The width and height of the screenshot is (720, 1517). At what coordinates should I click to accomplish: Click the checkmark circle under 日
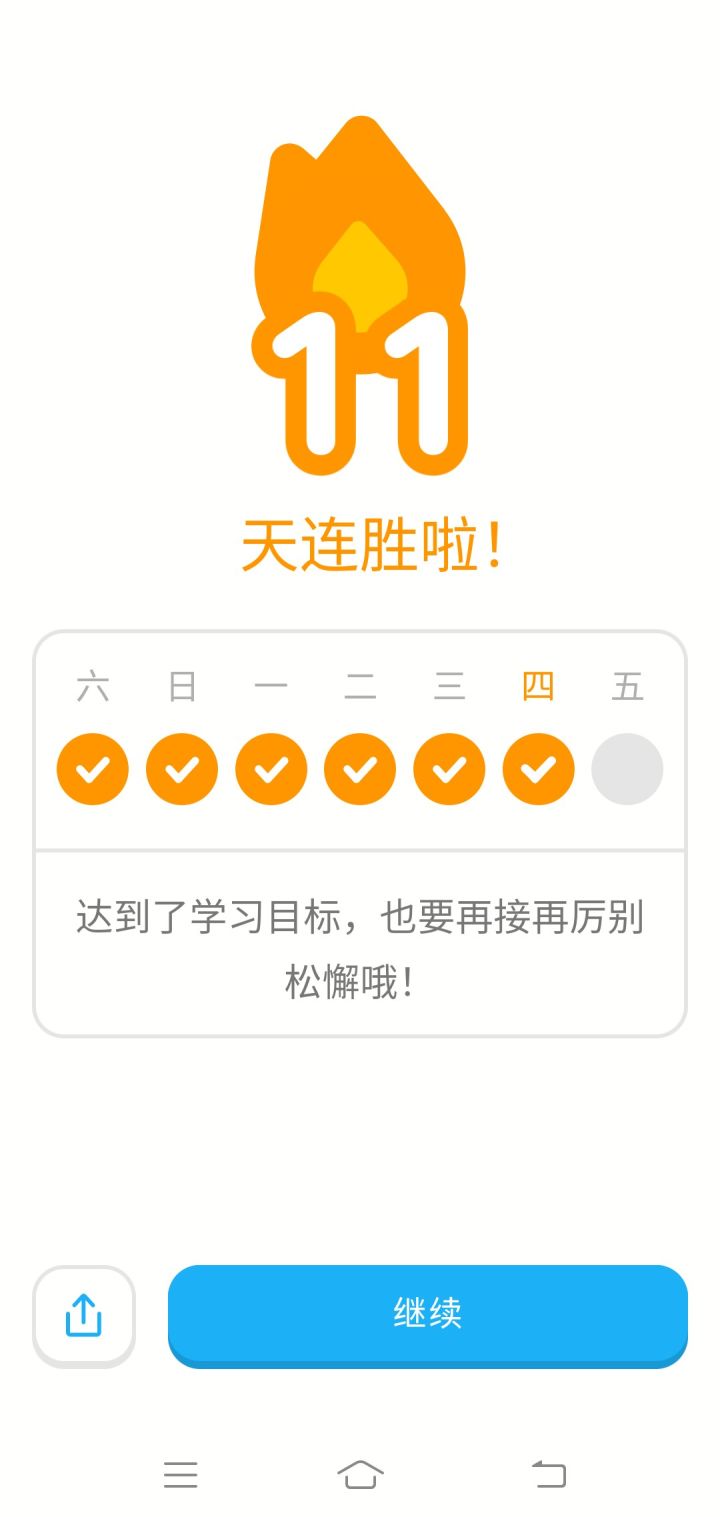click(x=181, y=768)
